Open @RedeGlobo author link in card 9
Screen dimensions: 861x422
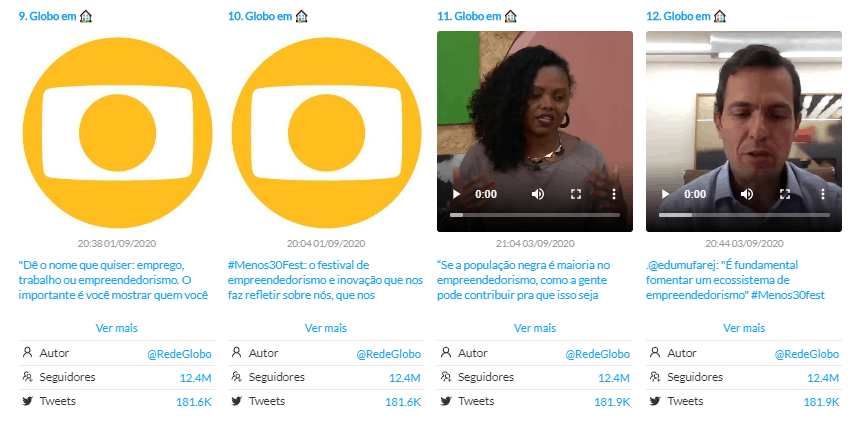[179, 354]
